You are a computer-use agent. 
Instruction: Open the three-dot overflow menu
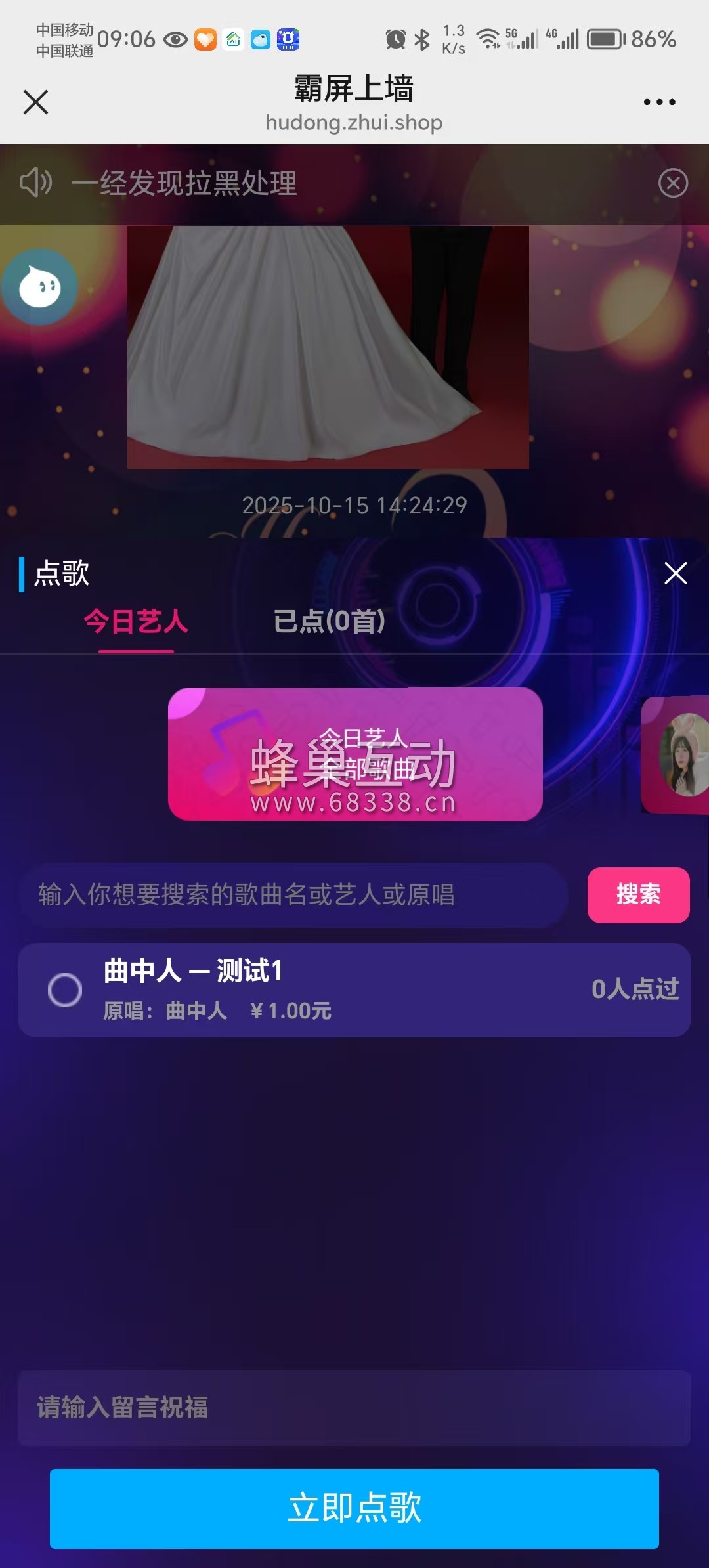coord(659,102)
